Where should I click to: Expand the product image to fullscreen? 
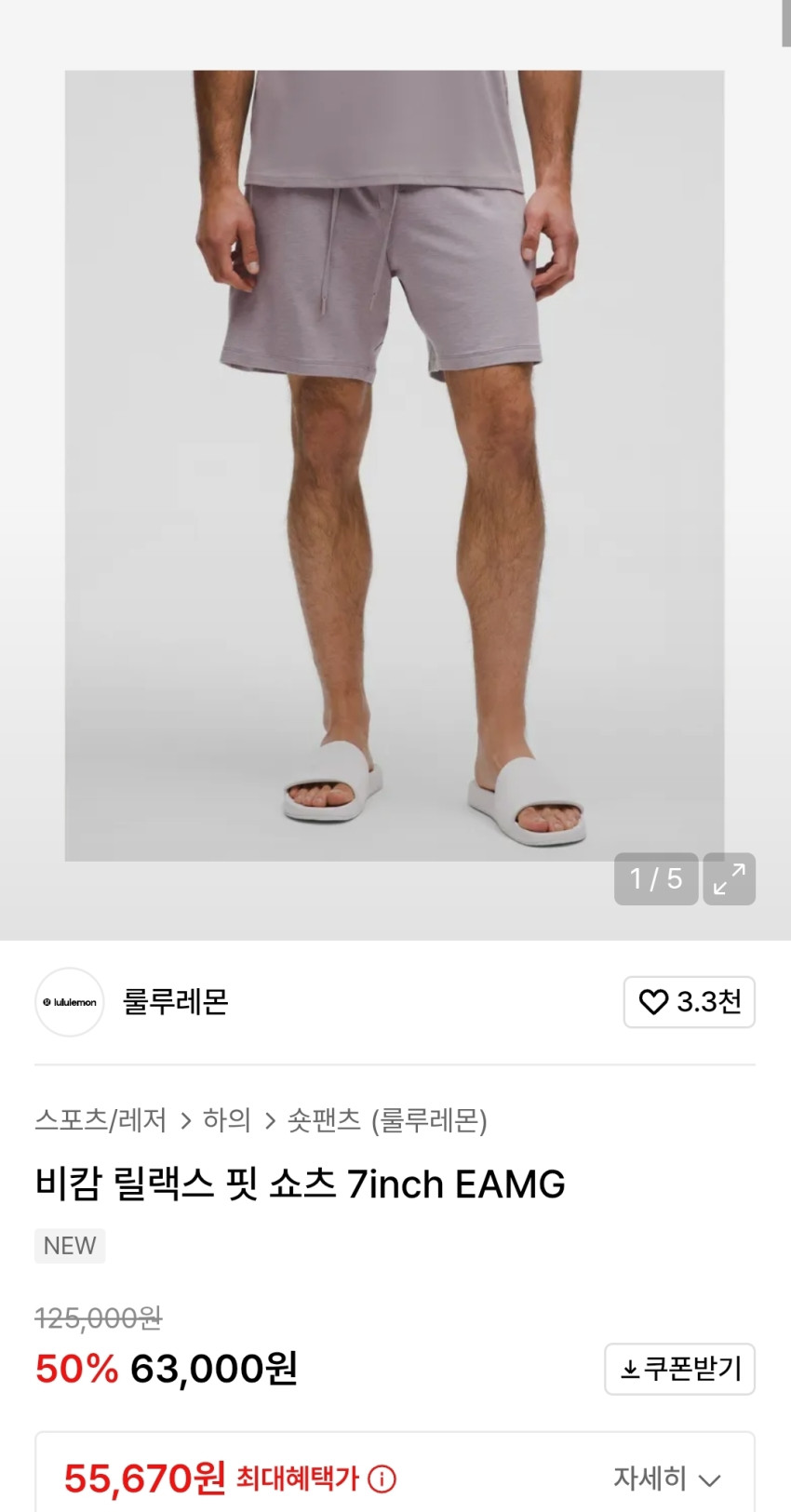tap(729, 878)
